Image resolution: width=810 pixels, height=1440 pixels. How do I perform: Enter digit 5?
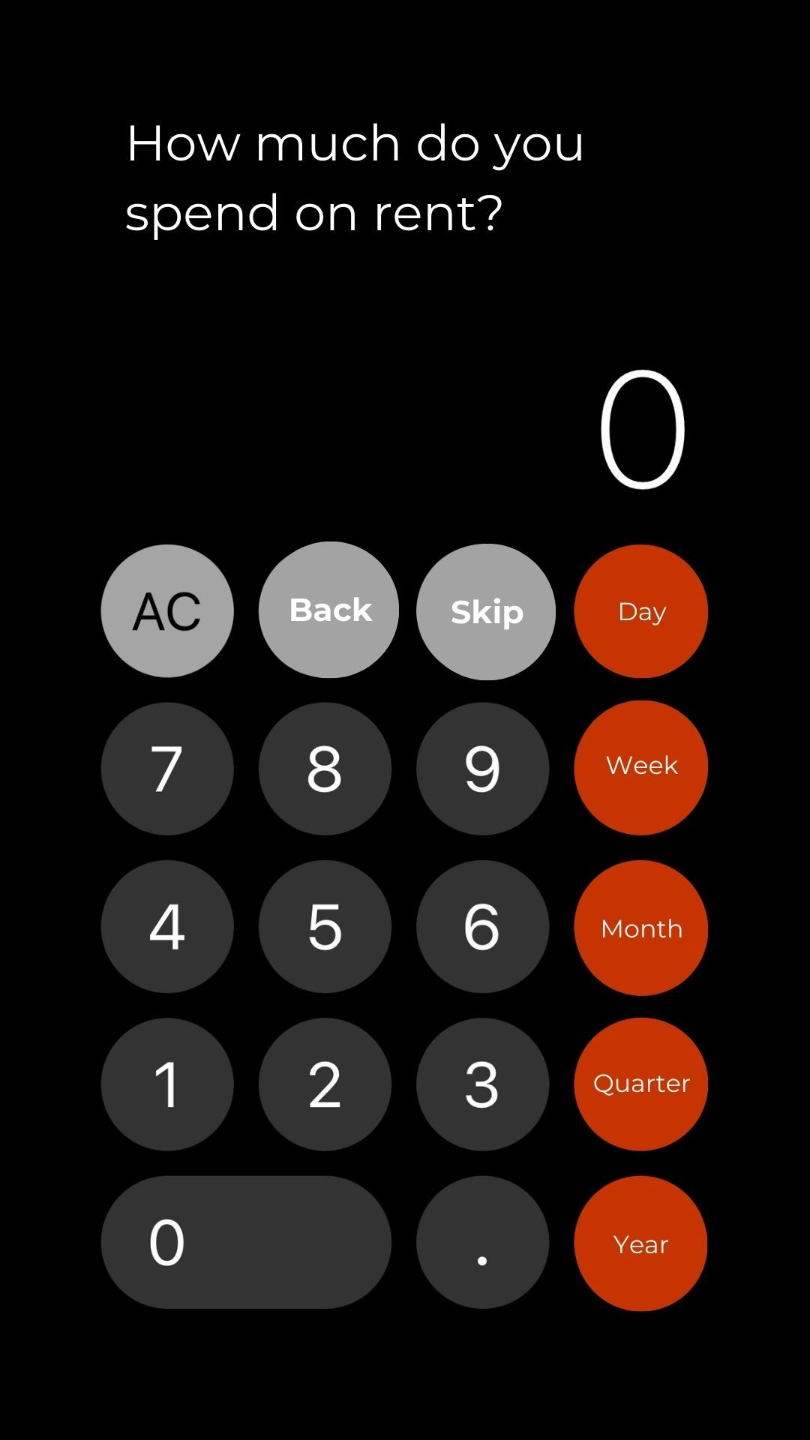(x=325, y=927)
